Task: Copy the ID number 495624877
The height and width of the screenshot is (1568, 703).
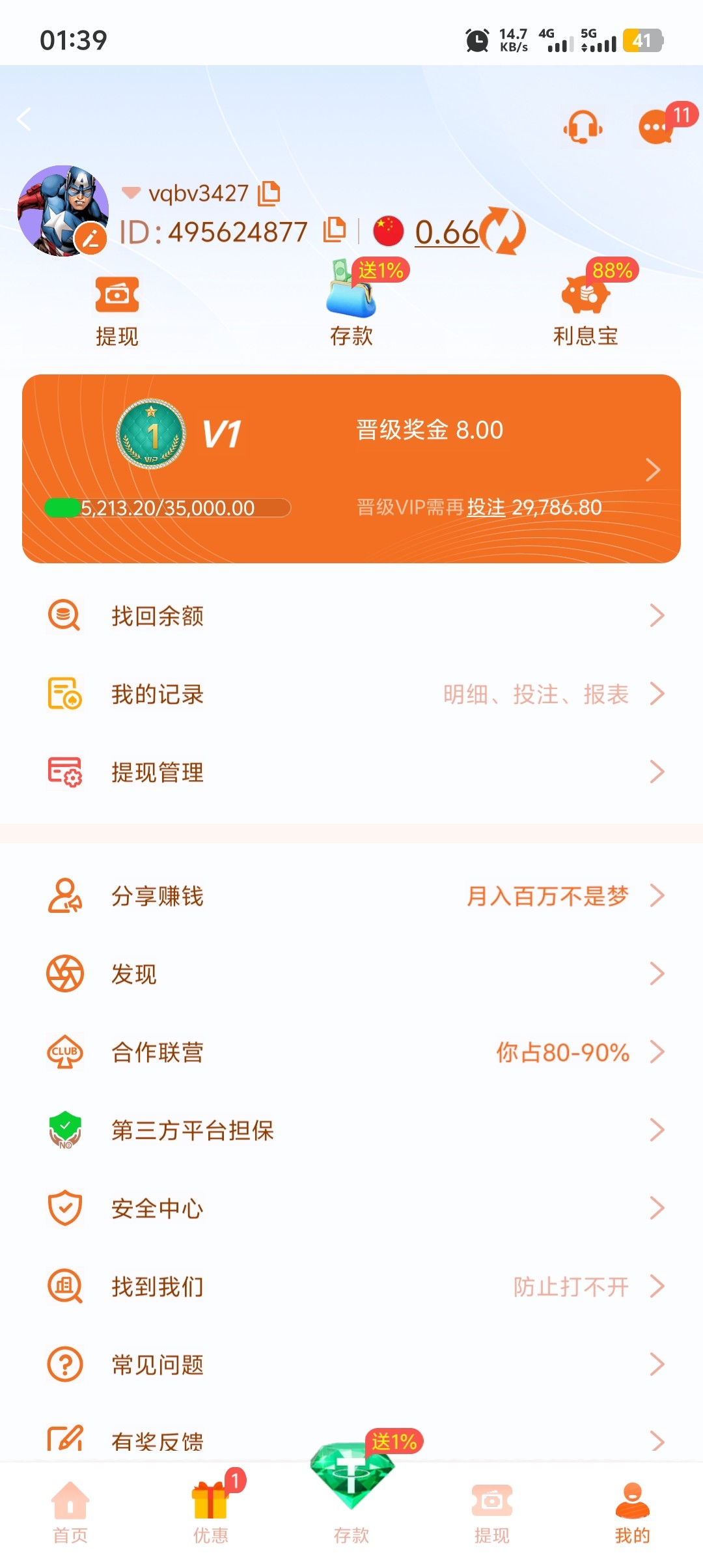Action: [335, 230]
